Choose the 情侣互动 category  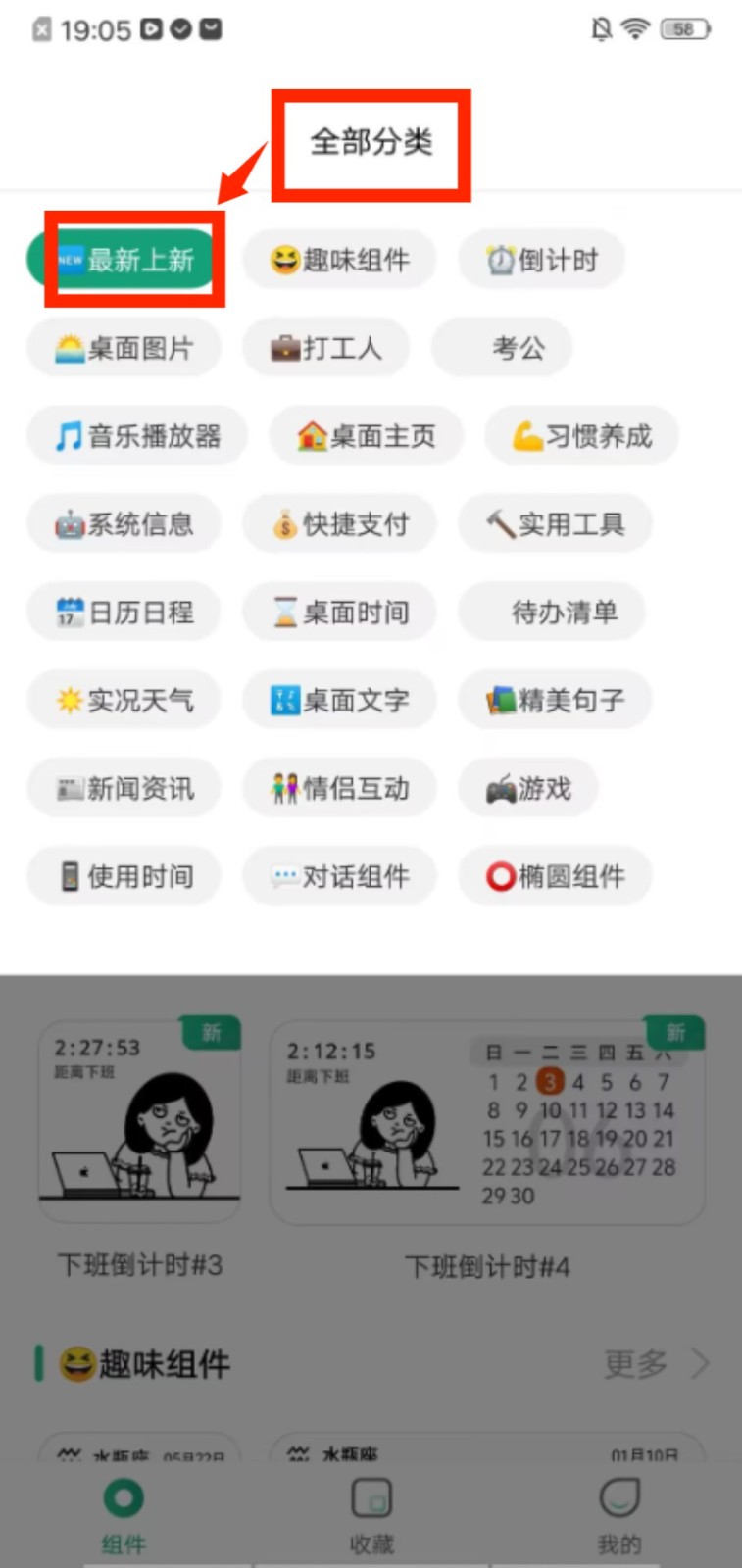pos(339,789)
